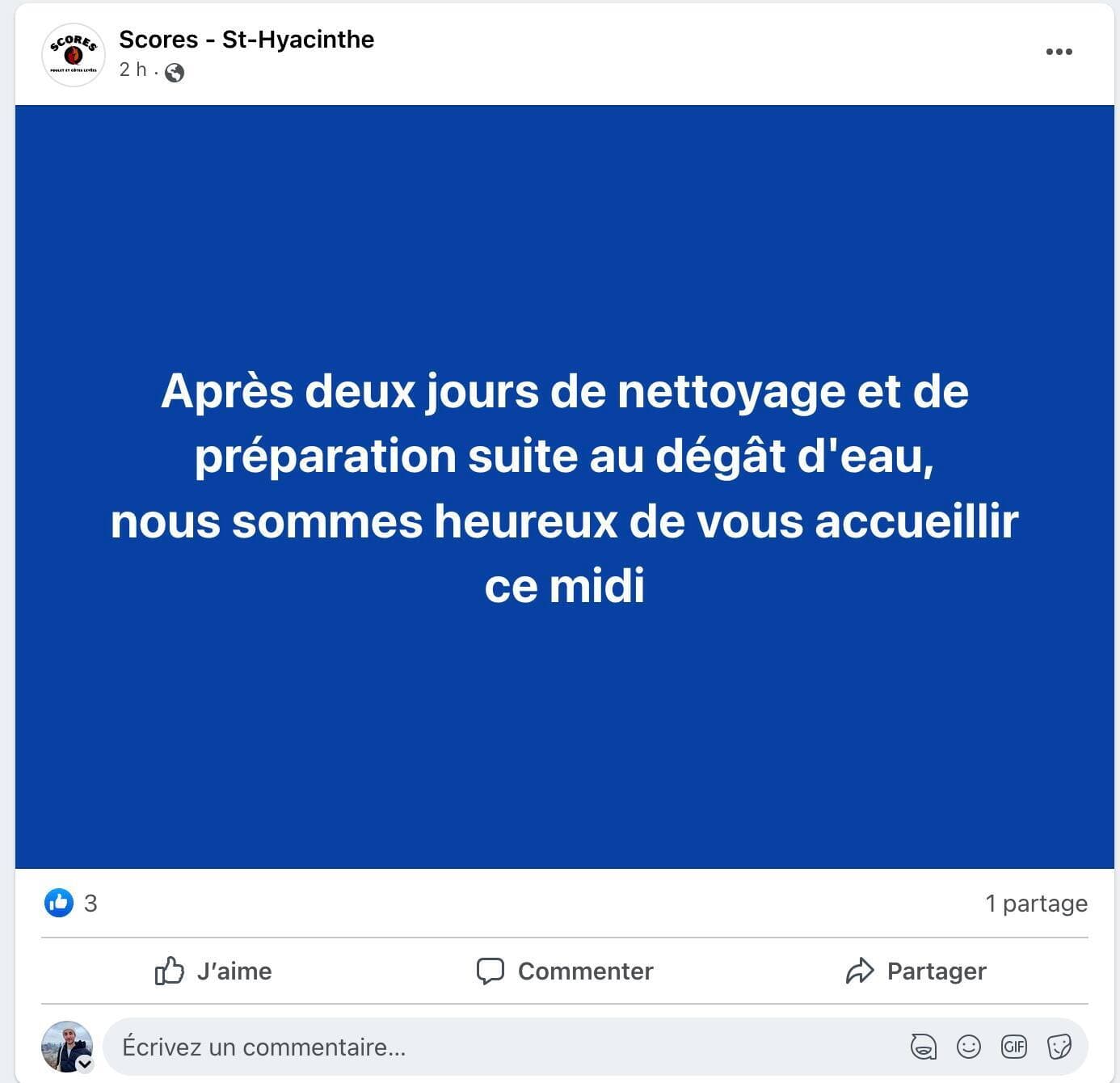Open the emoji picker in comment box
The width and height of the screenshot is (1120, 1083).
pos(968,1047)
